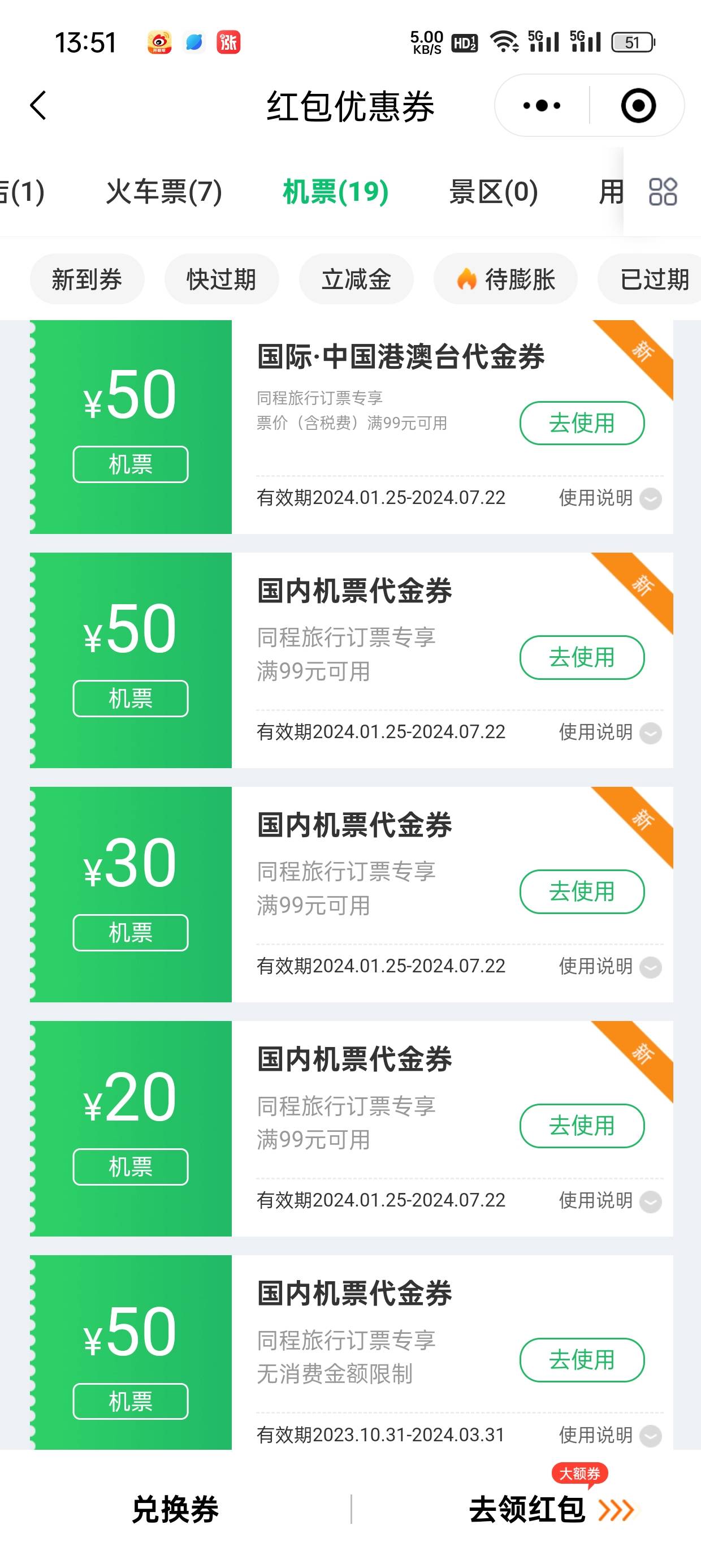The height and width of the screenshot is (1568, 701).
Task: Close the mini program via the circle icon
Action: point(638,105)
